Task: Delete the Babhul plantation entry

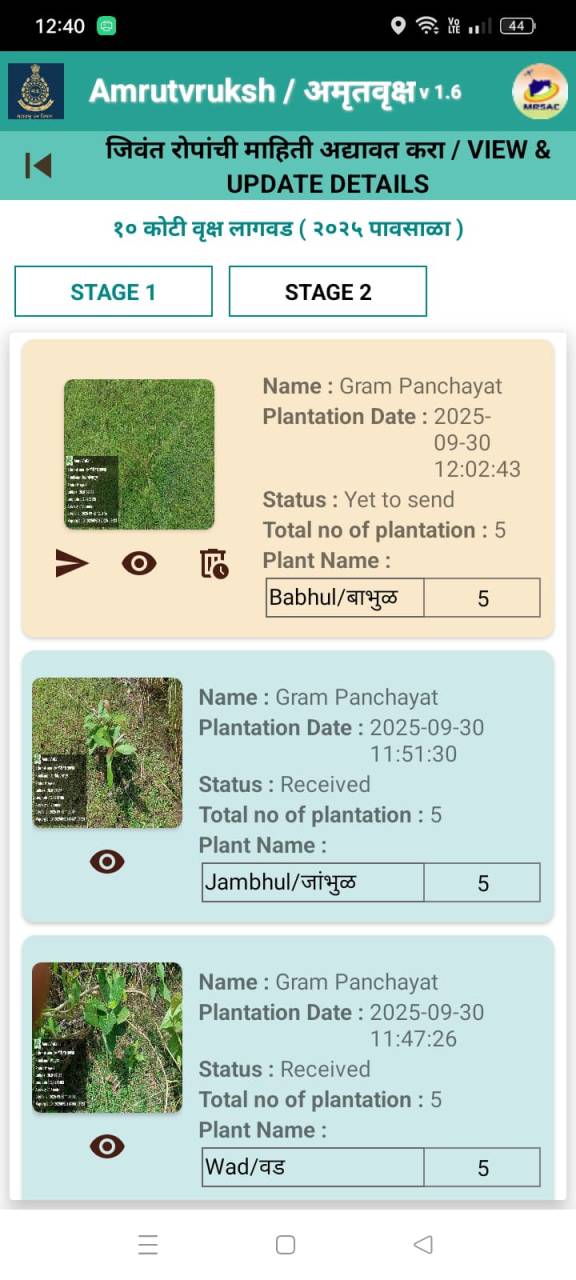Action: coord(214,564)
